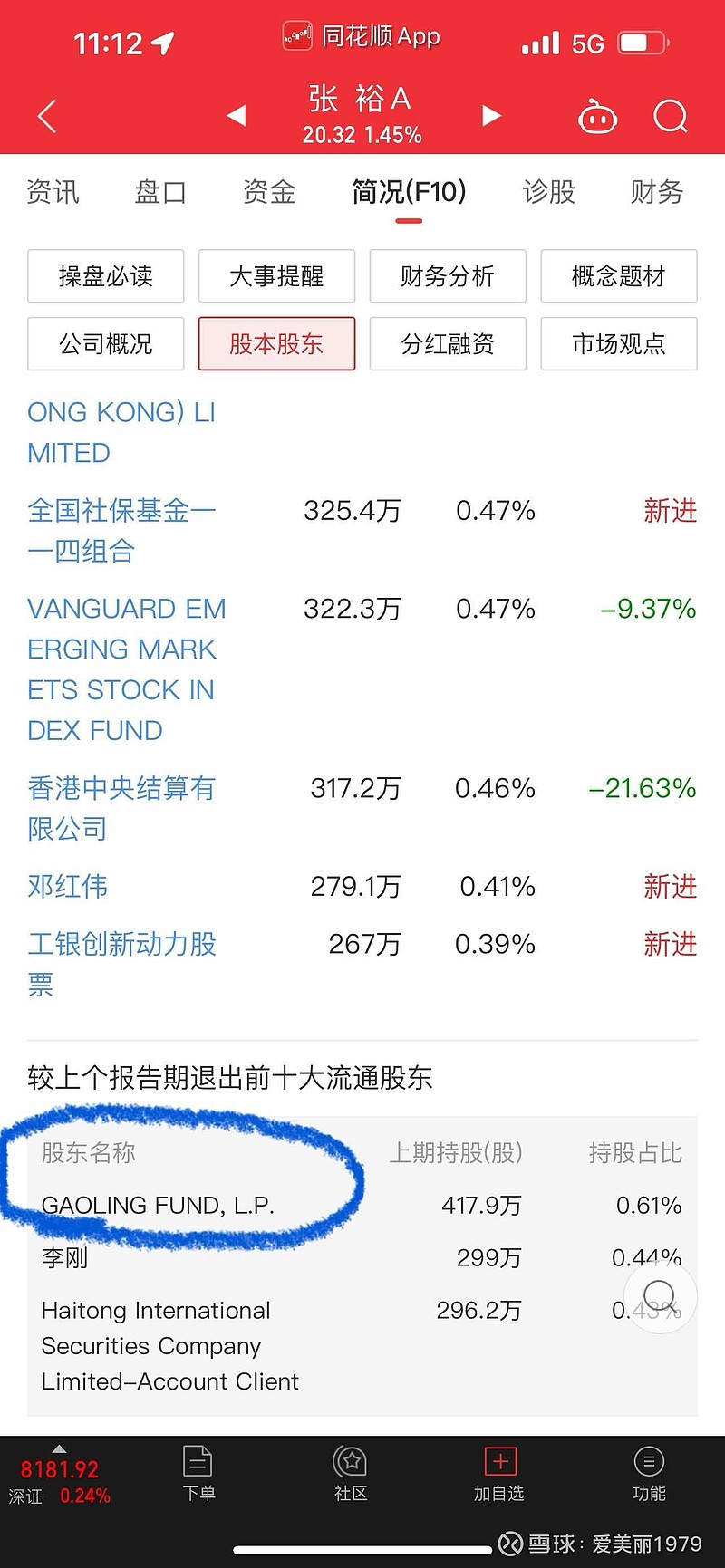Viewport: 725px width, 1568px height.
Task: Switch to the 资讯 tab
Action: (53, 192)
